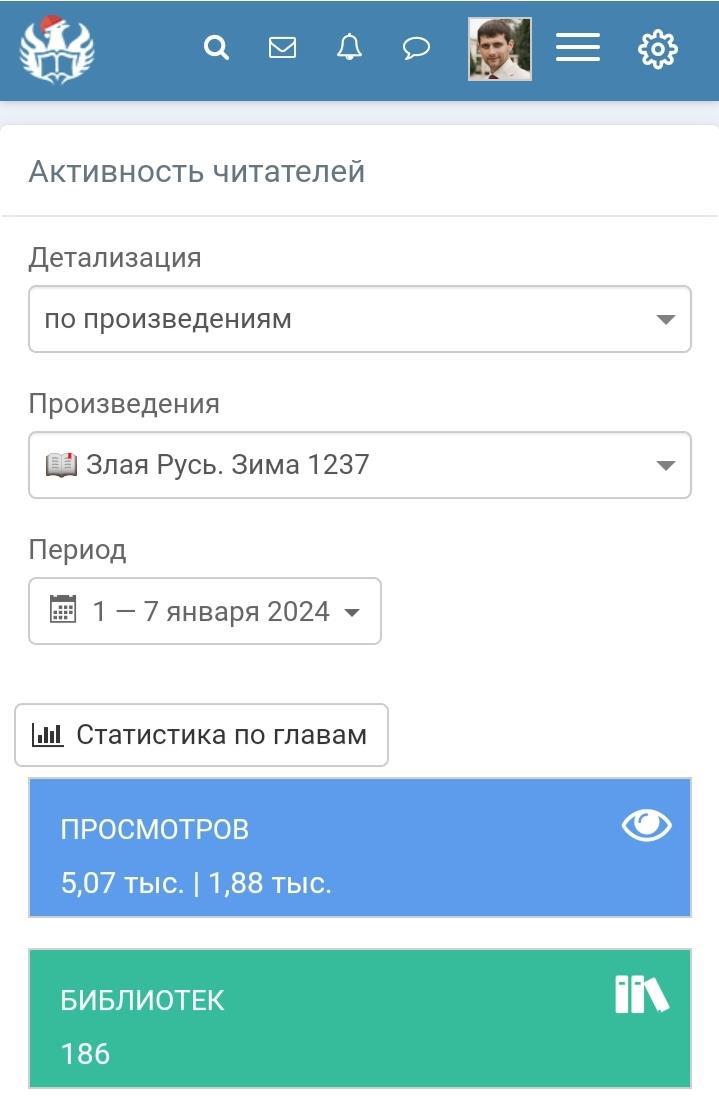
Task: Open the comments speech bubble icon
Action: pyautogui.click(x=416, y=47)
